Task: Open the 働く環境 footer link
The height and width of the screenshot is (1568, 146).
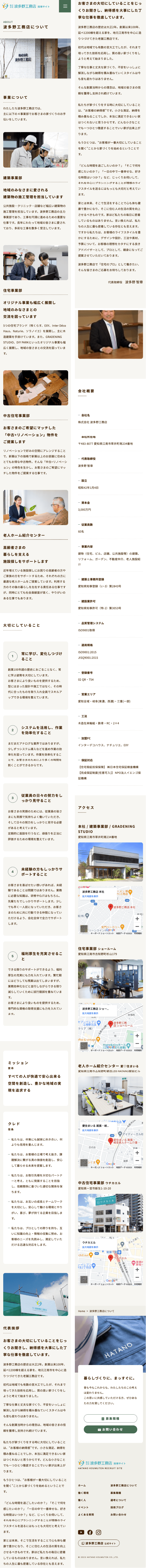Action: (83, 1493)
